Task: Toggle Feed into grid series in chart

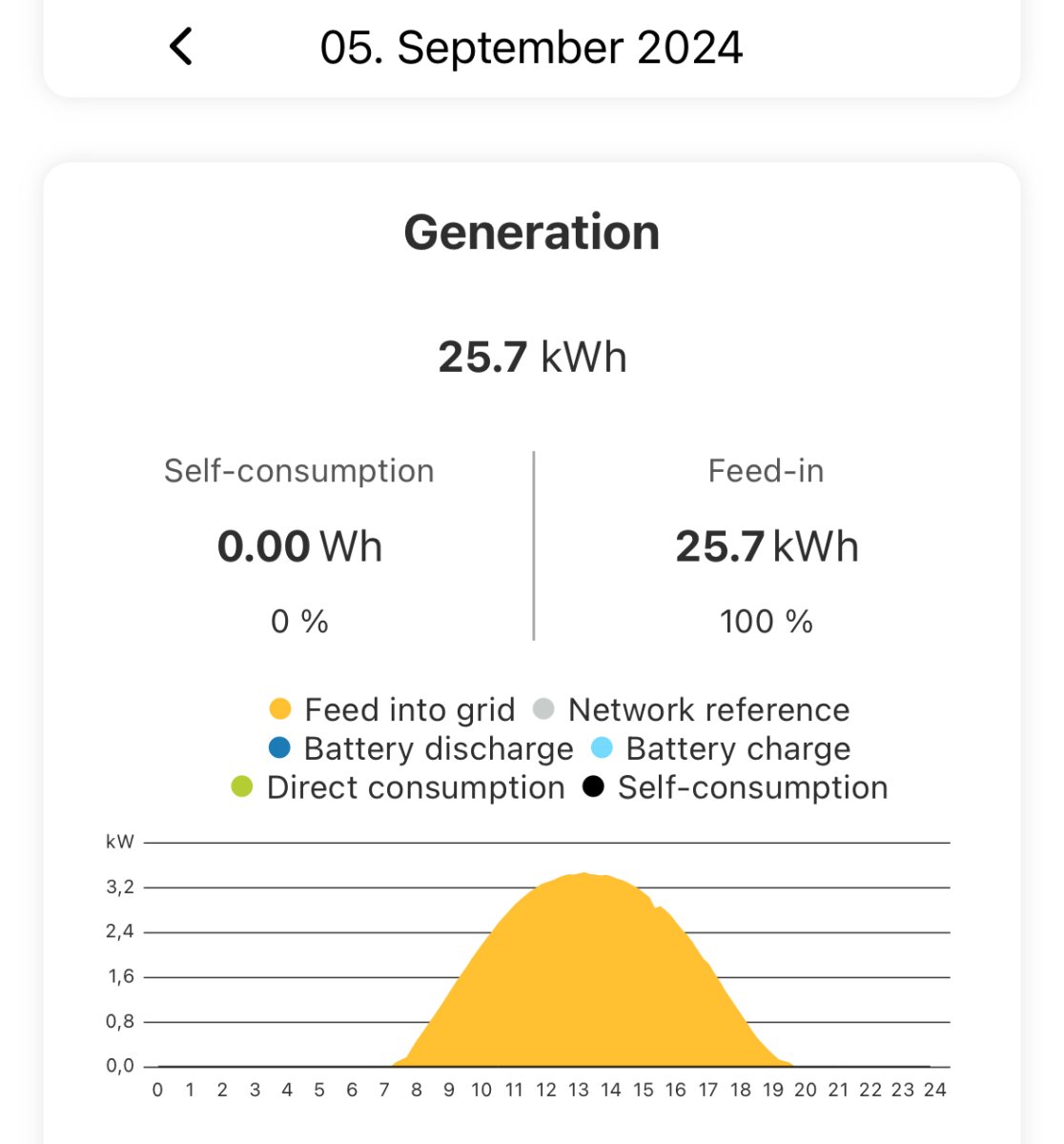Action: (x=392, y=710)
